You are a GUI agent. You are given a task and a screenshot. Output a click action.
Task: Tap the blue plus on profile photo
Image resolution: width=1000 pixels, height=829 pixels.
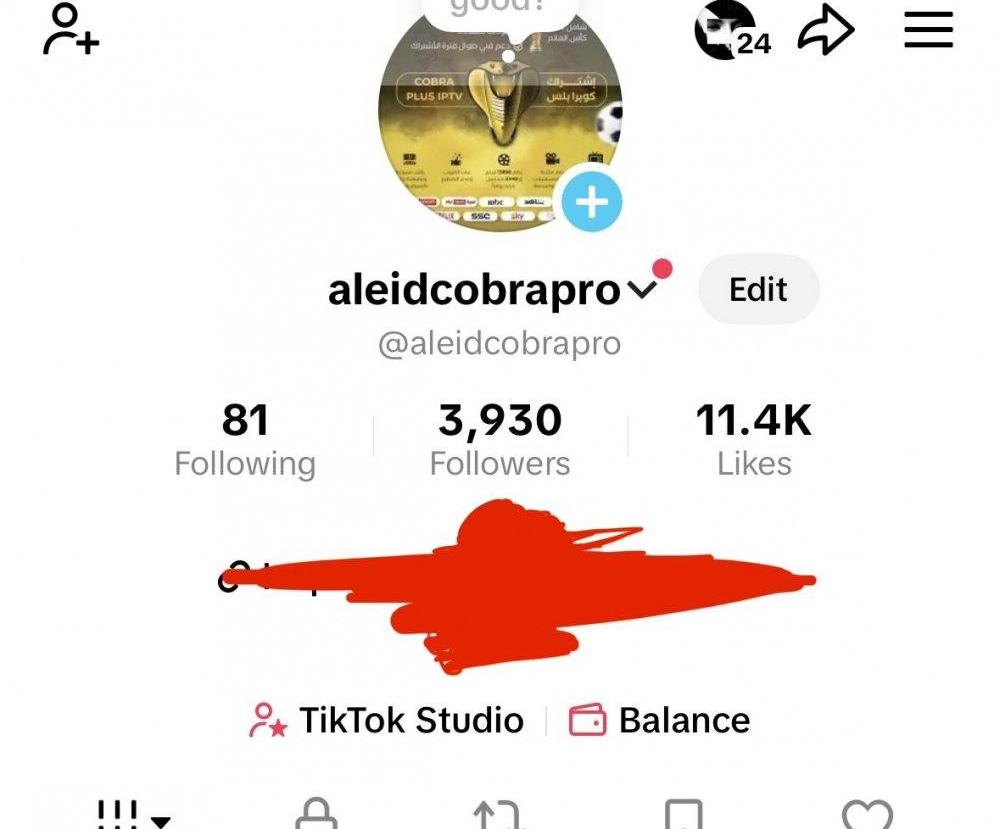(592, 203)
